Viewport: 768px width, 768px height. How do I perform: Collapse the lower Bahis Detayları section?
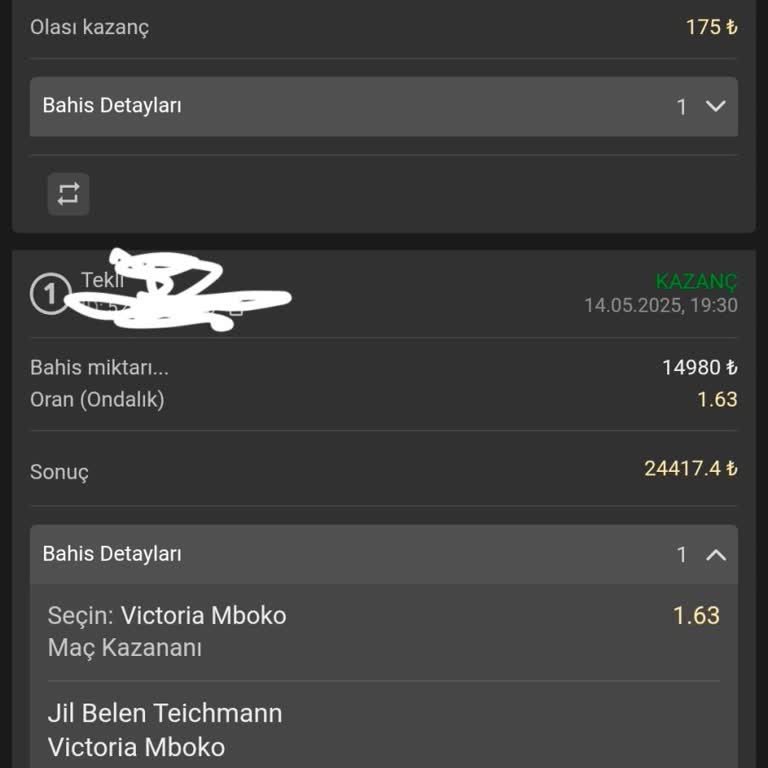pyautogui.click(x=715, y=554)
